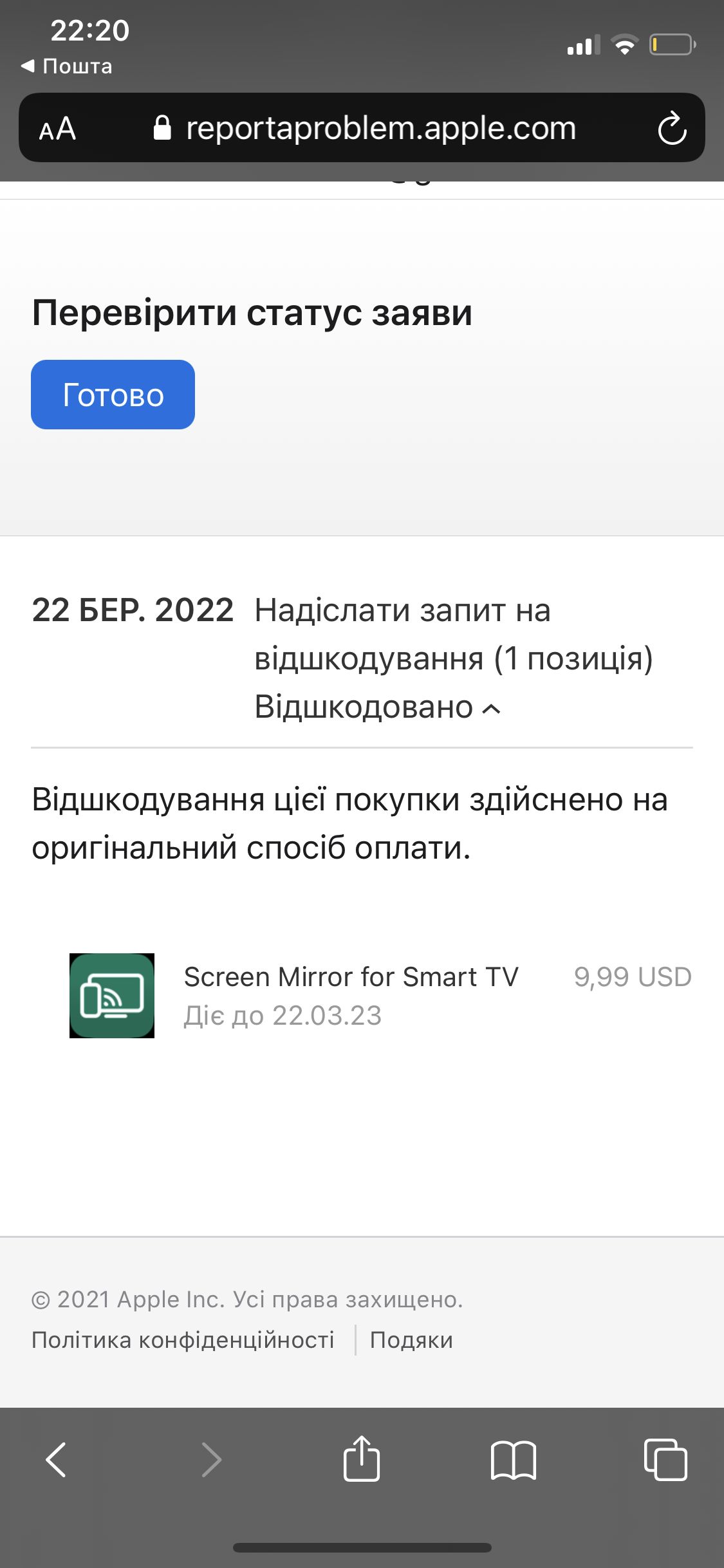This screenshot has height=1568, width=724.
Task: Tap the reportaproblem.apple.com address field
Action: click(x=380, y=128)
